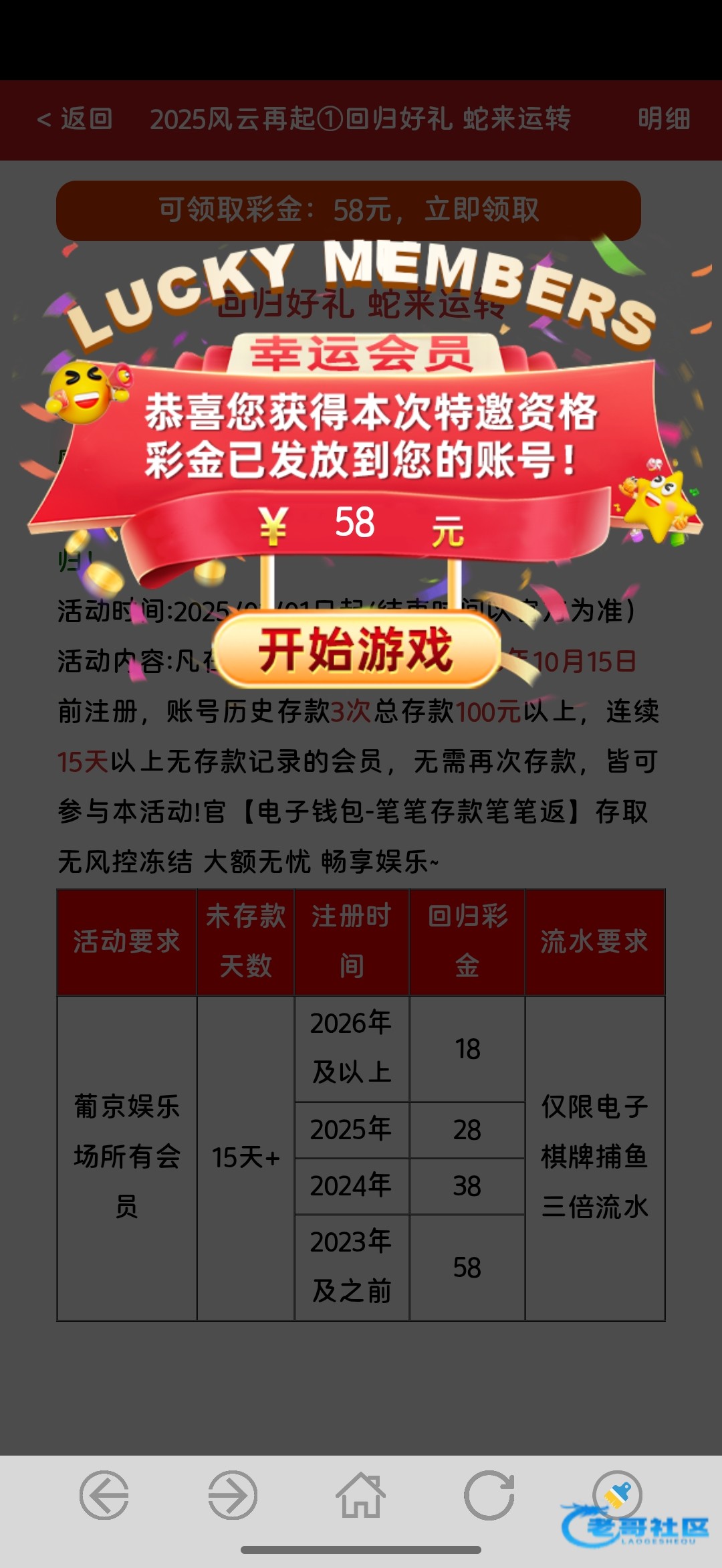Go to browser home page
Viewport: 722px width, 1568px height.
click(x=361, y=1495)
